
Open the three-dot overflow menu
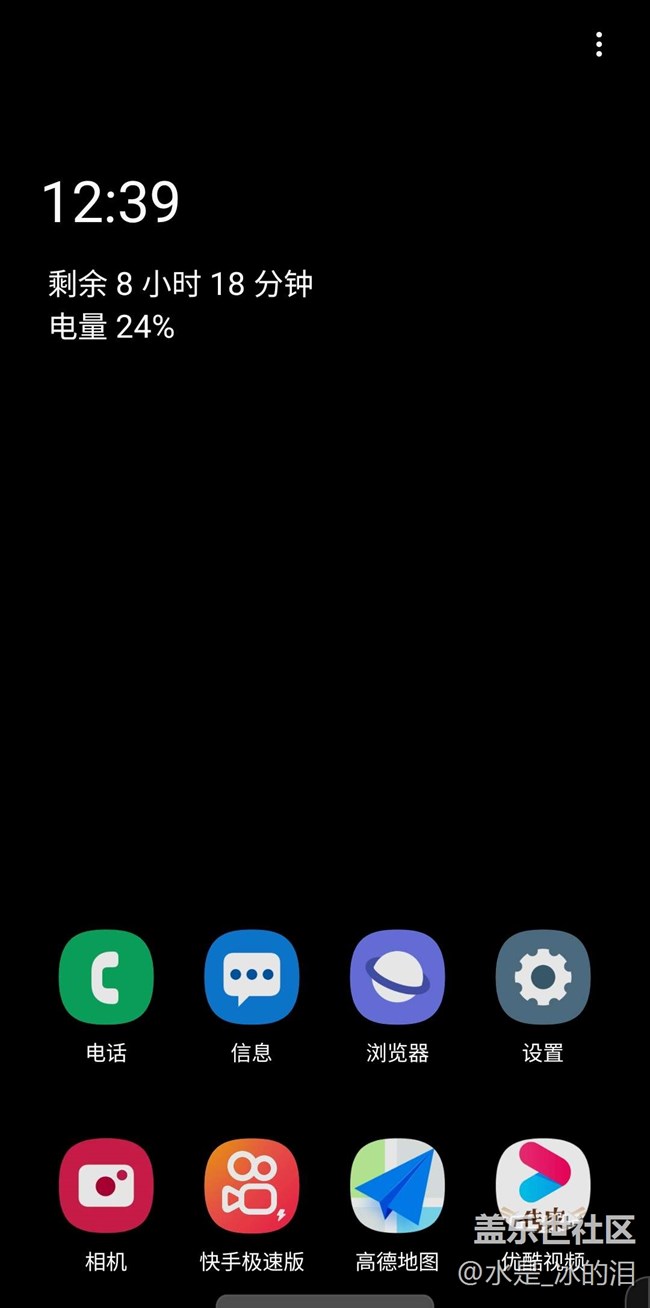[x=598, y=44]
